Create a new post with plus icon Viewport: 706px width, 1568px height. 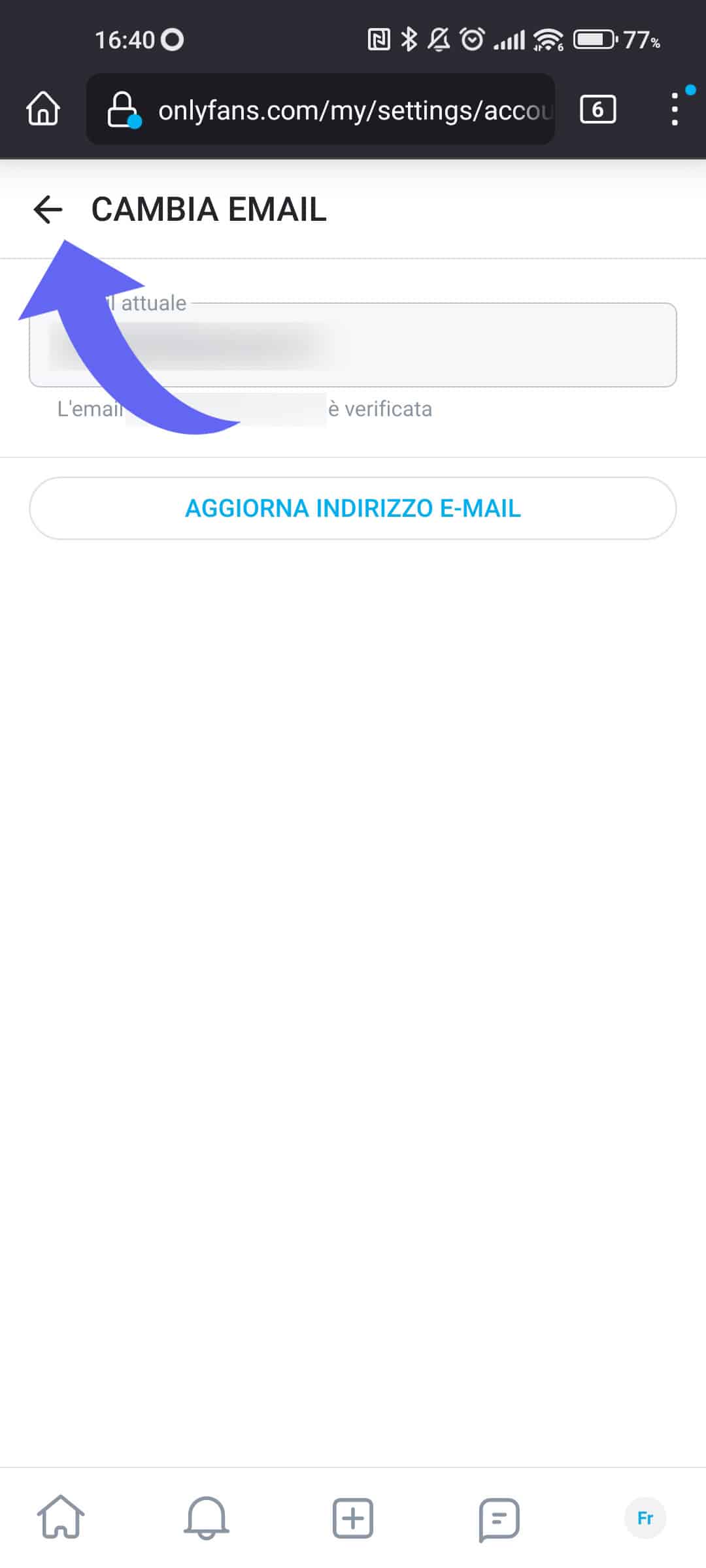[x=353, y=1517]
